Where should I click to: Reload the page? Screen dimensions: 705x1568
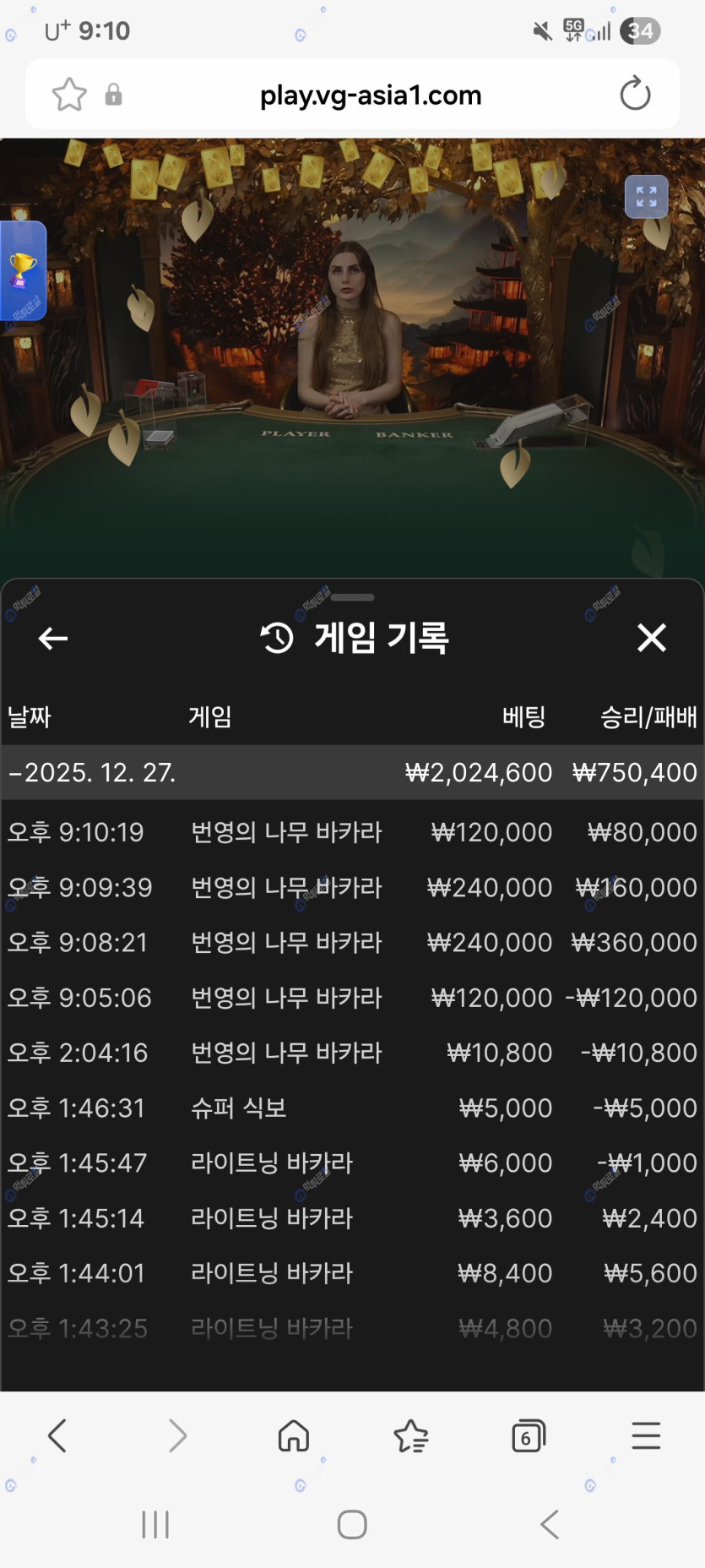(635, 94)
